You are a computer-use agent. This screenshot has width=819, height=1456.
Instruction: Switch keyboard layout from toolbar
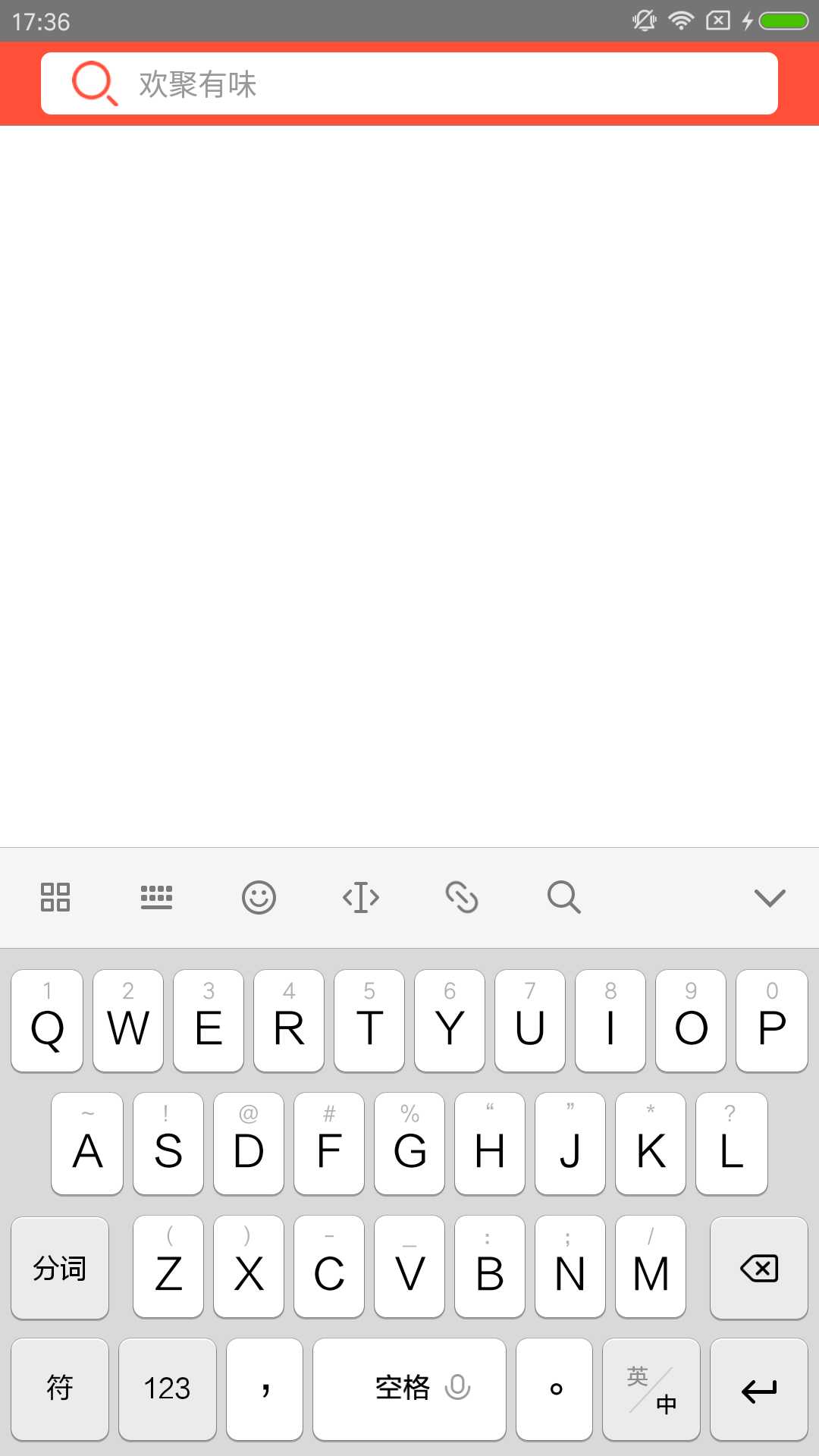coord(156,897)
